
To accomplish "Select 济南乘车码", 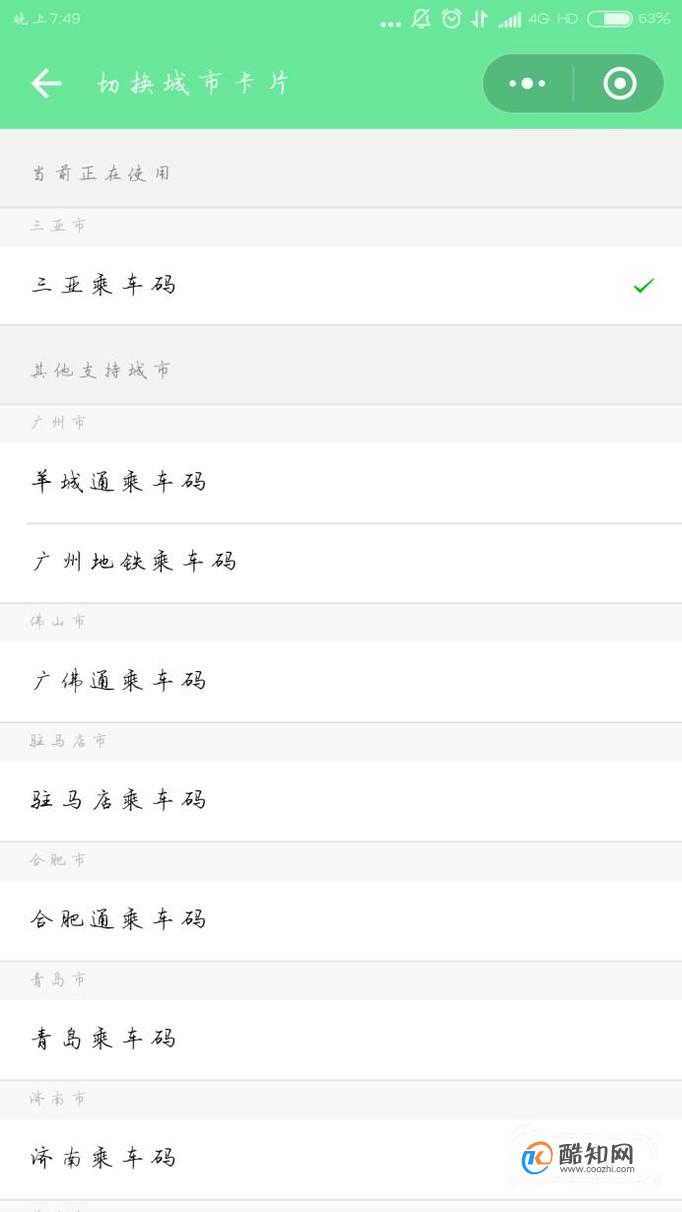I will (341, 1158).
